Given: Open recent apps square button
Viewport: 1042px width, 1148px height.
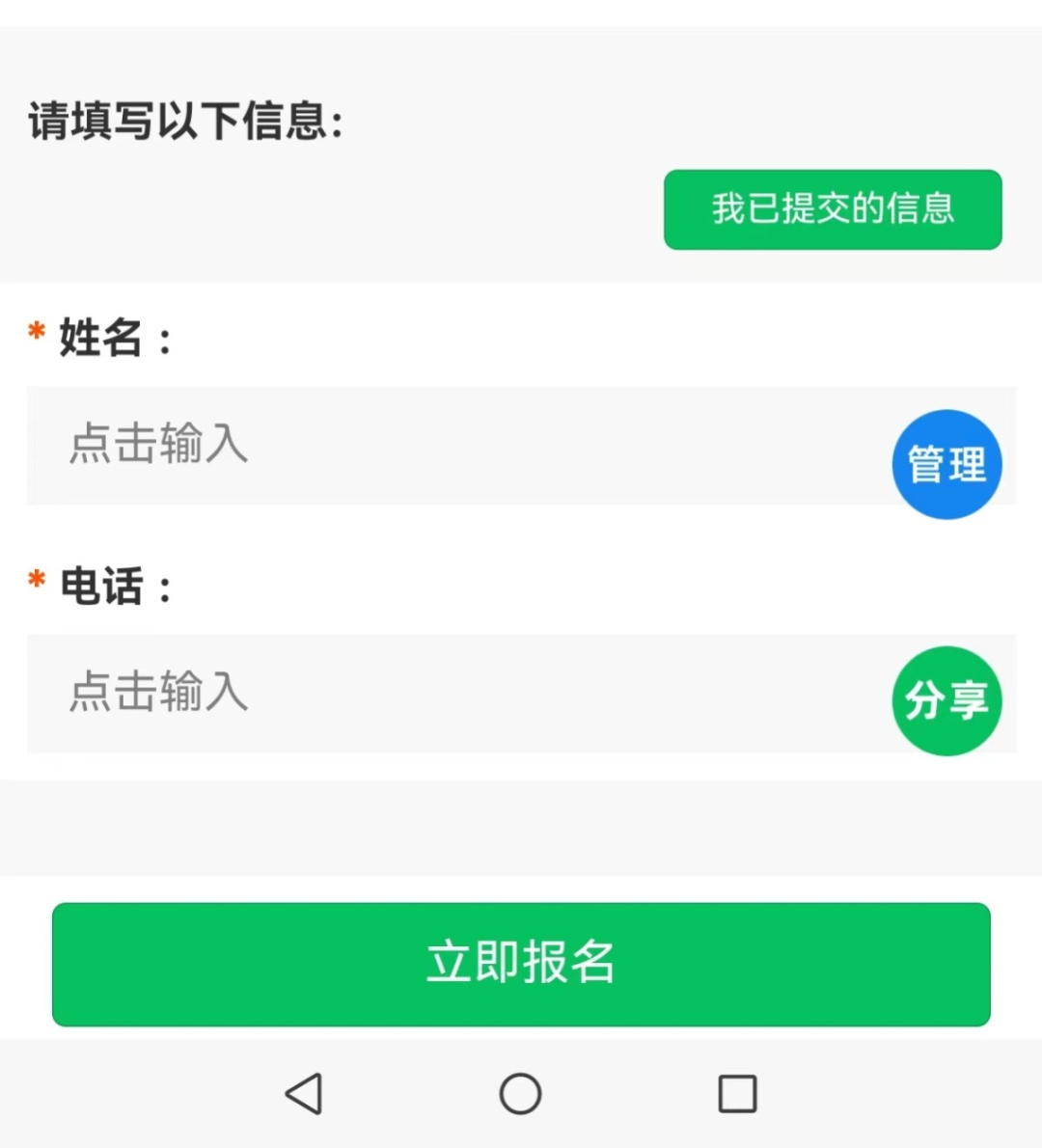Looking at the screenshot, I should pos(737,1094).
